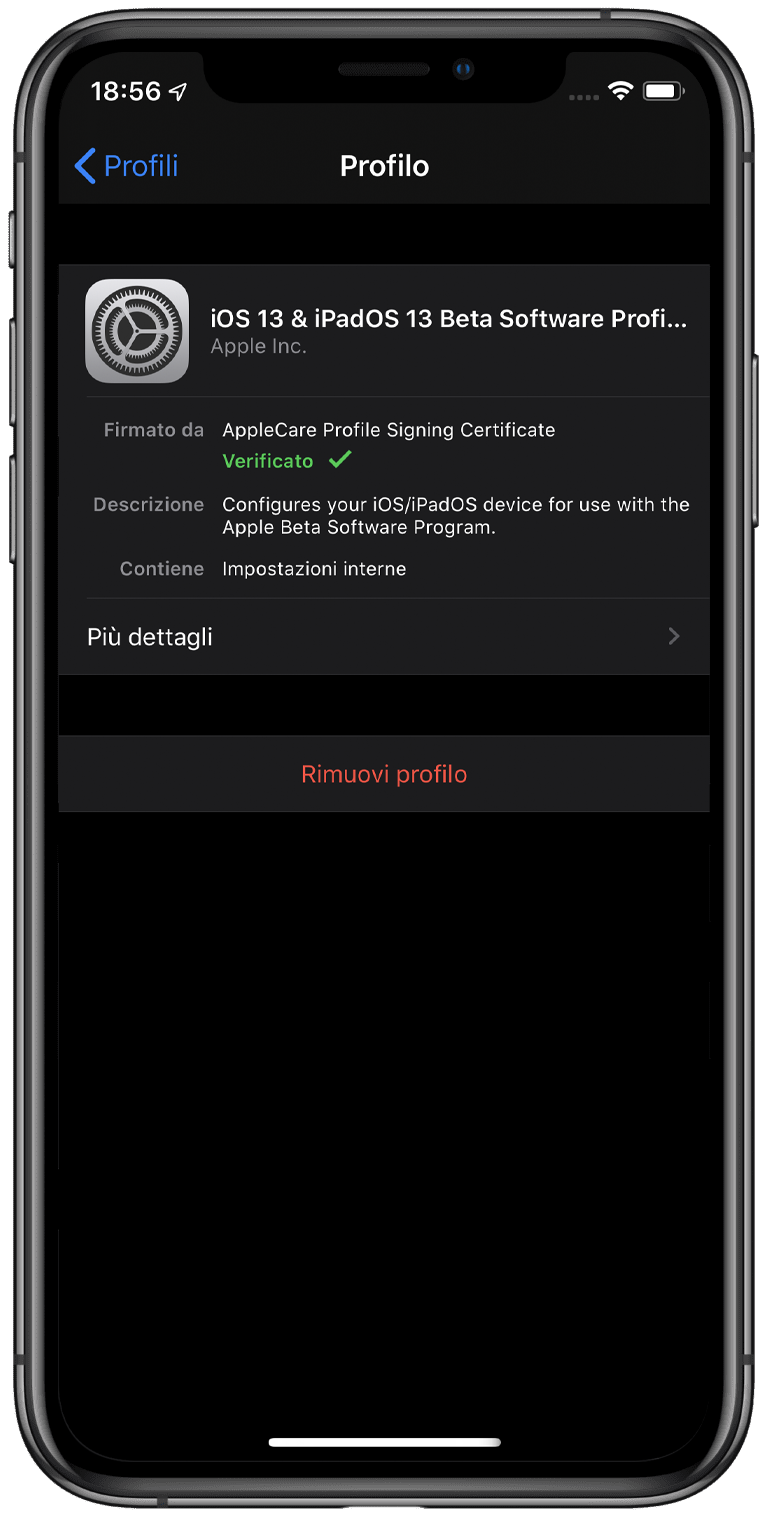Go back to Profili
Image resolution: width=768 pixels, height=1516 pixels.
coord(126,166)
